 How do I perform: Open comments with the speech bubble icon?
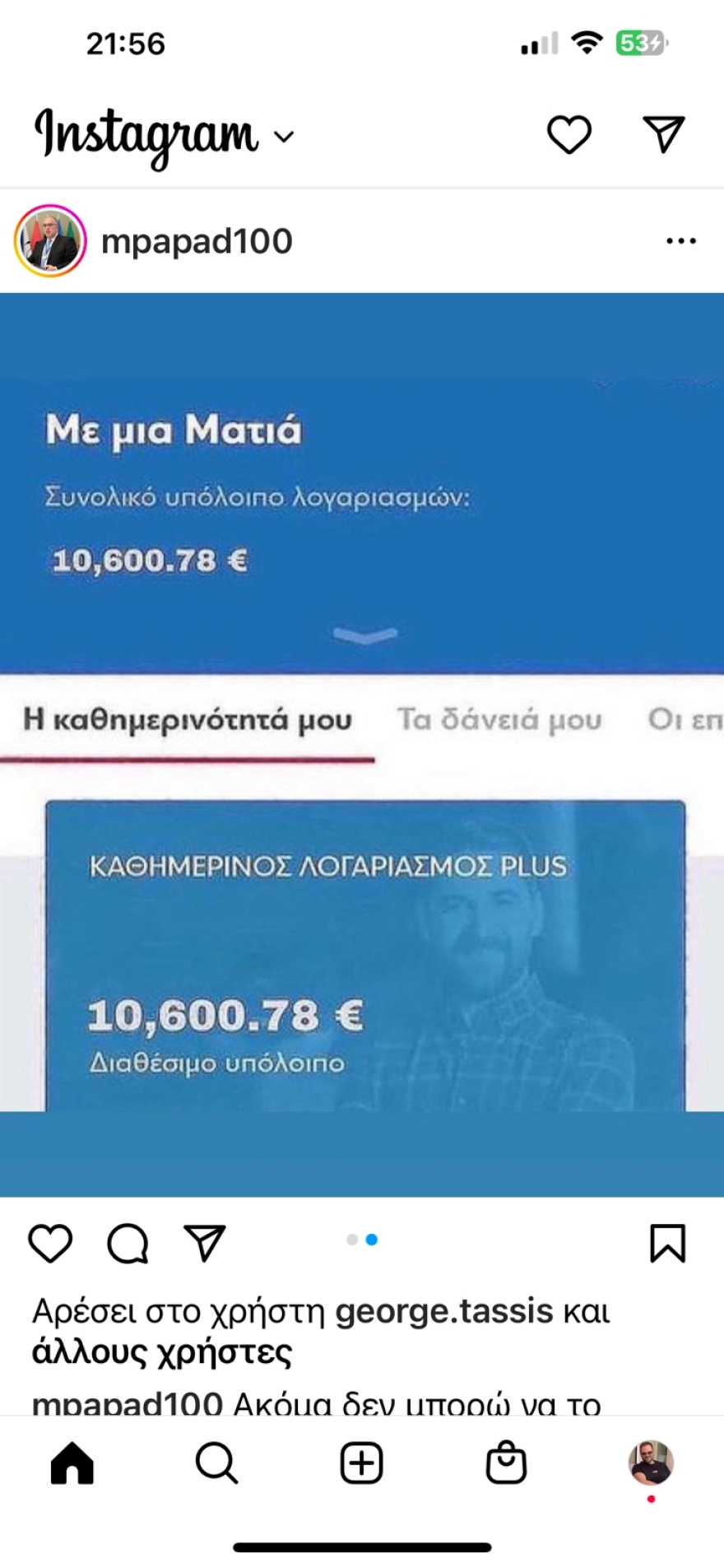tap(128, 1244)
